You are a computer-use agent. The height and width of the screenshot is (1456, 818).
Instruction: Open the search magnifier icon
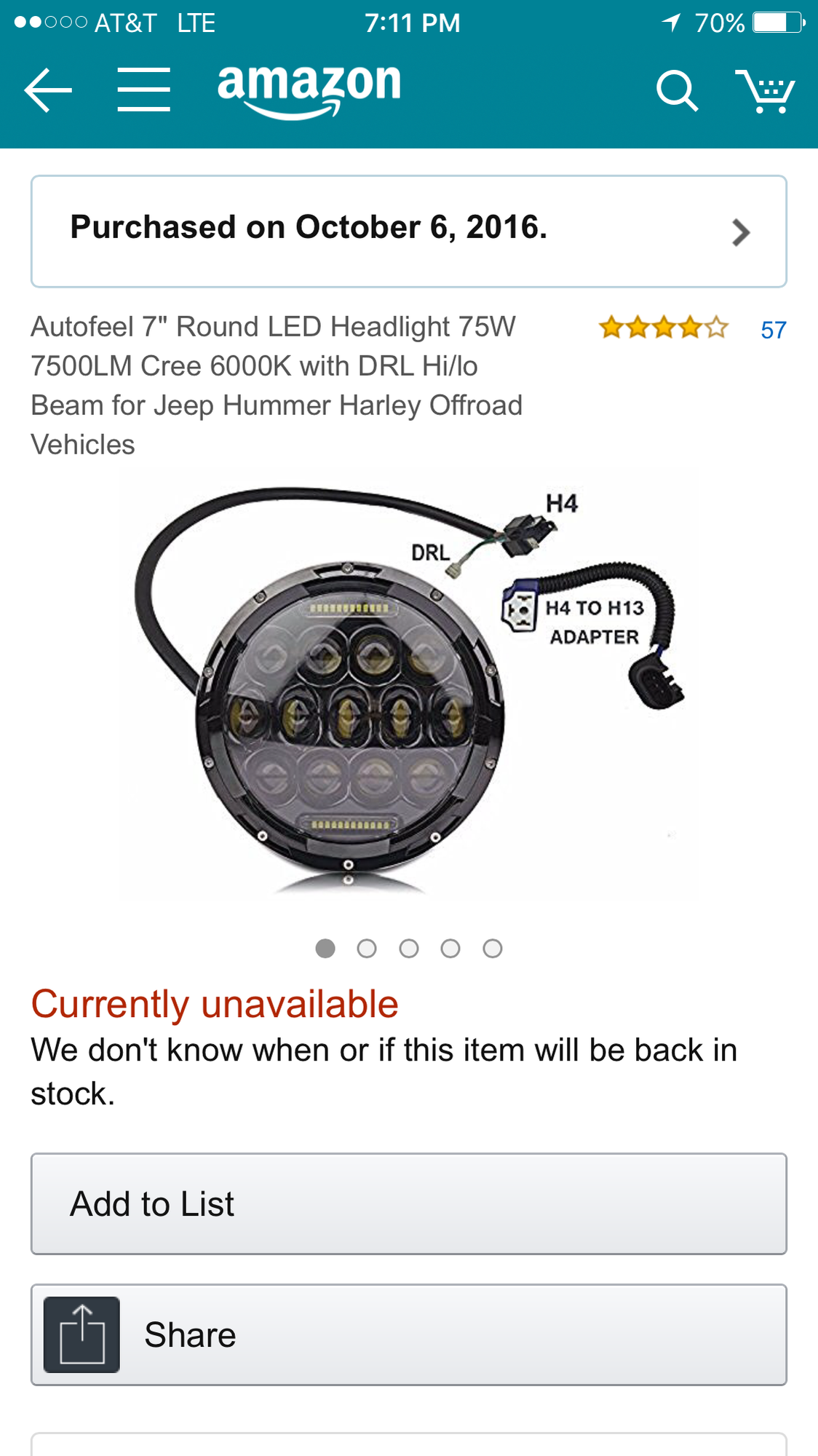pyautogui.click(x=676, y=91)
